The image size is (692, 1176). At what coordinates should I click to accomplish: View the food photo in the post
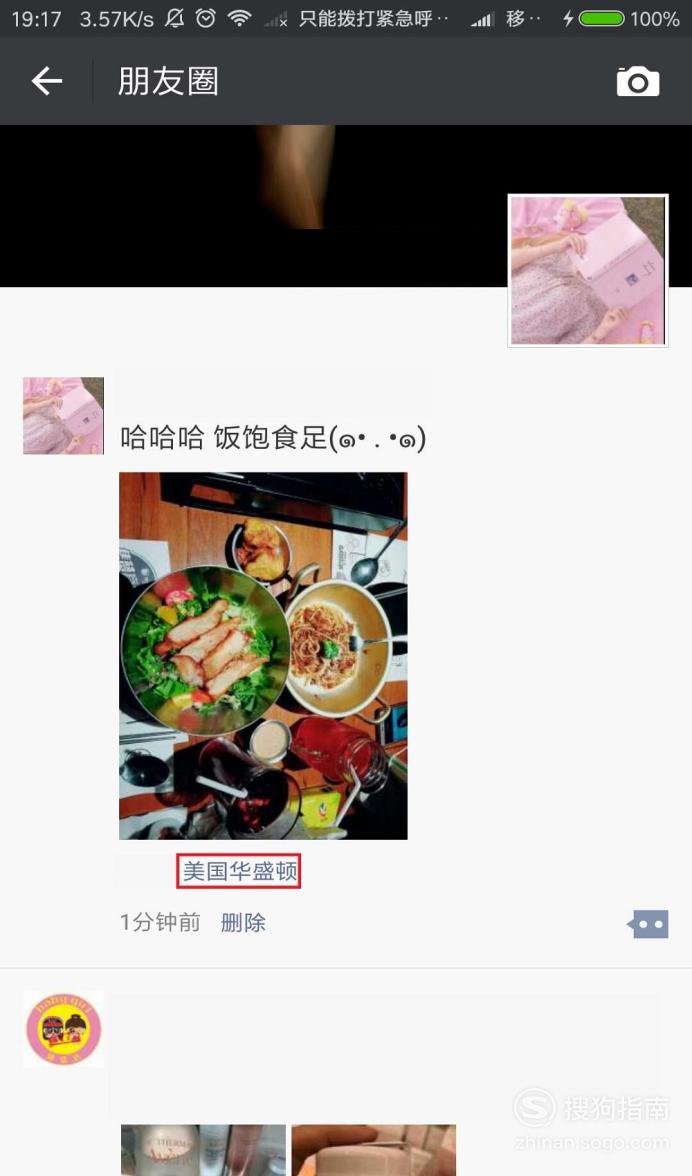click(x=263, y=656)
